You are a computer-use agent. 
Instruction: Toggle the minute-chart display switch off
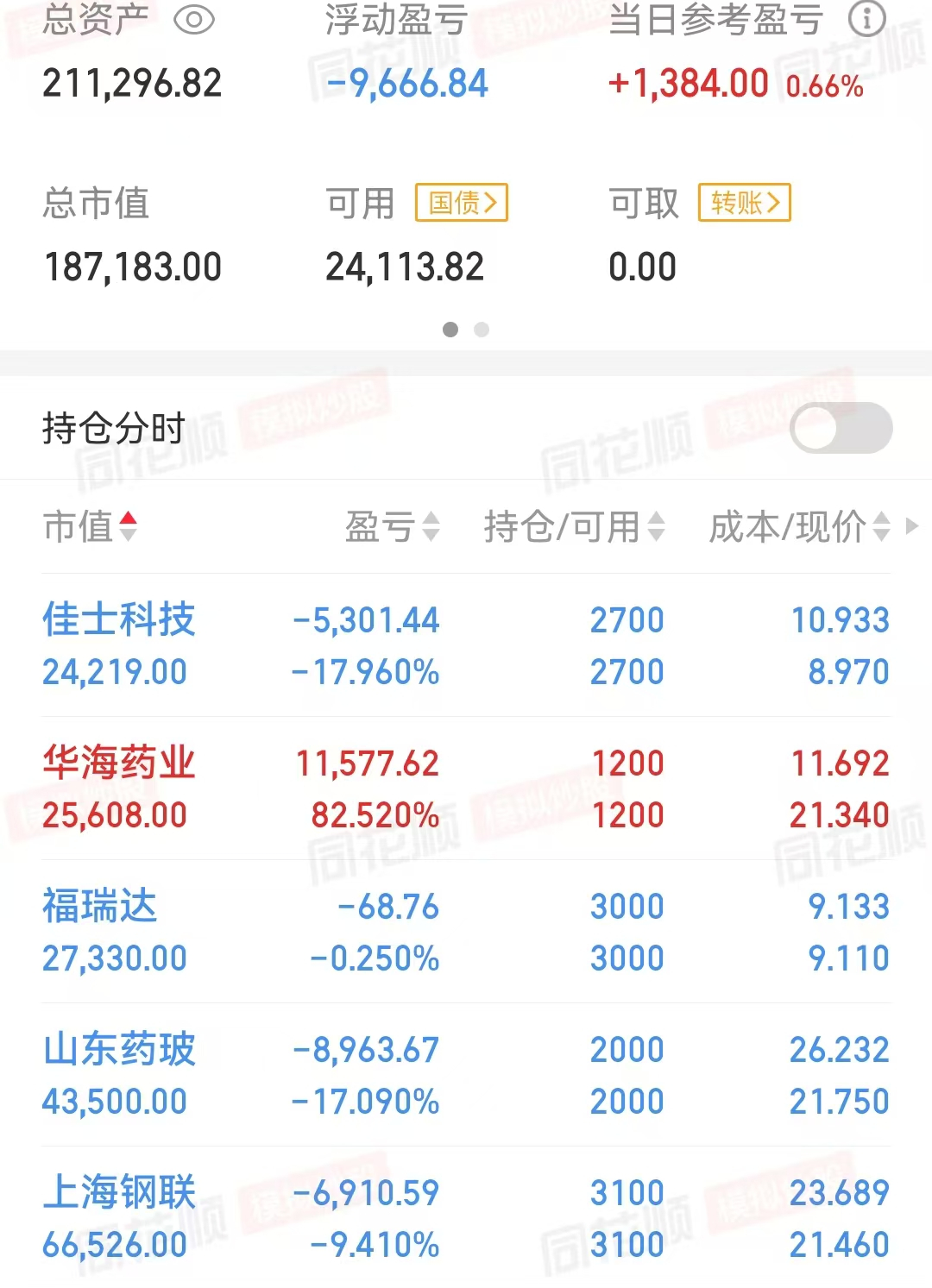tap(840, 428)
